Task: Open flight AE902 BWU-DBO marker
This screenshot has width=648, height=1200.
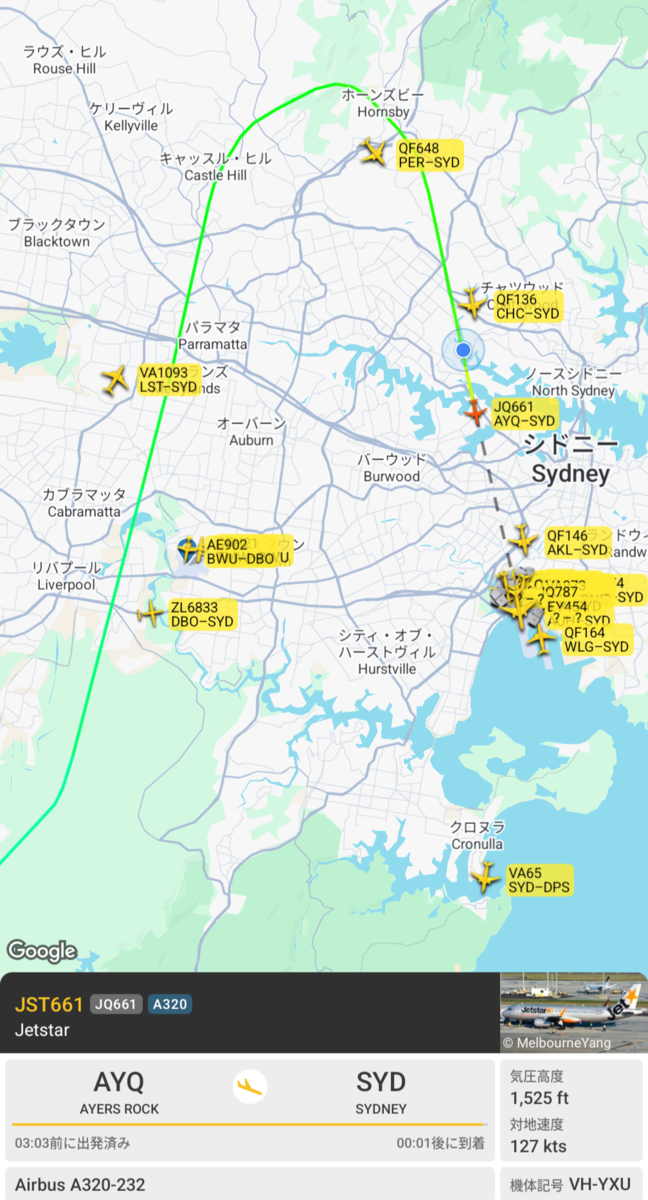Action: pos(189,549)
